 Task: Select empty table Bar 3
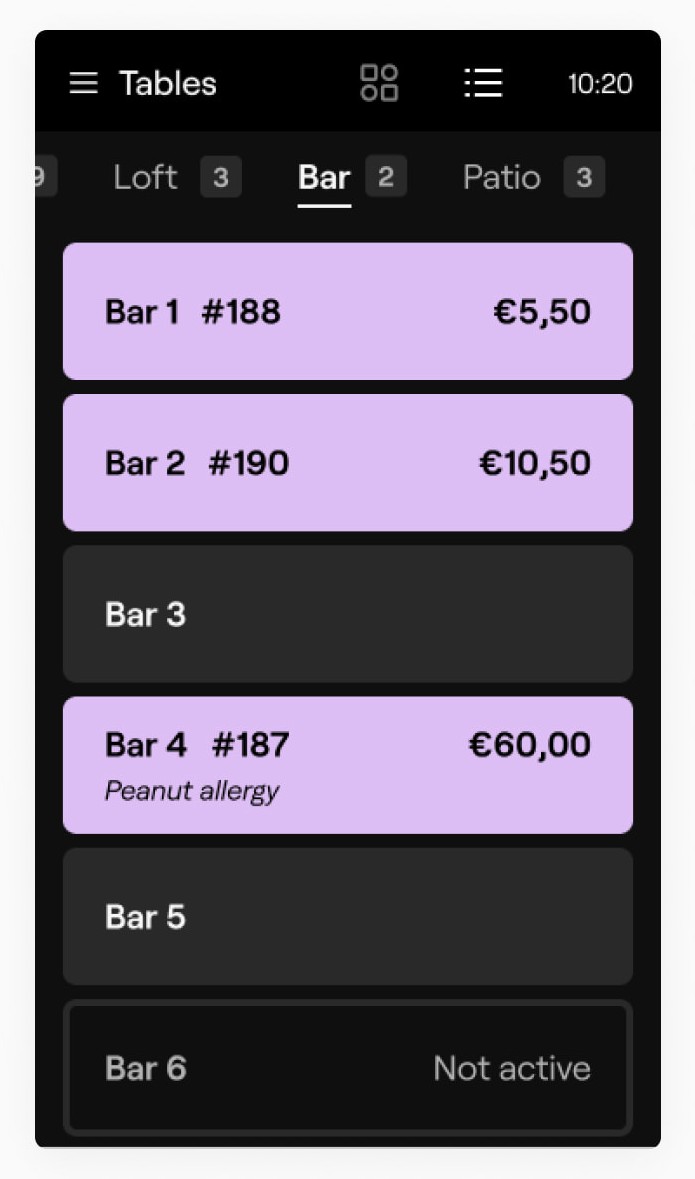[348, 614]
